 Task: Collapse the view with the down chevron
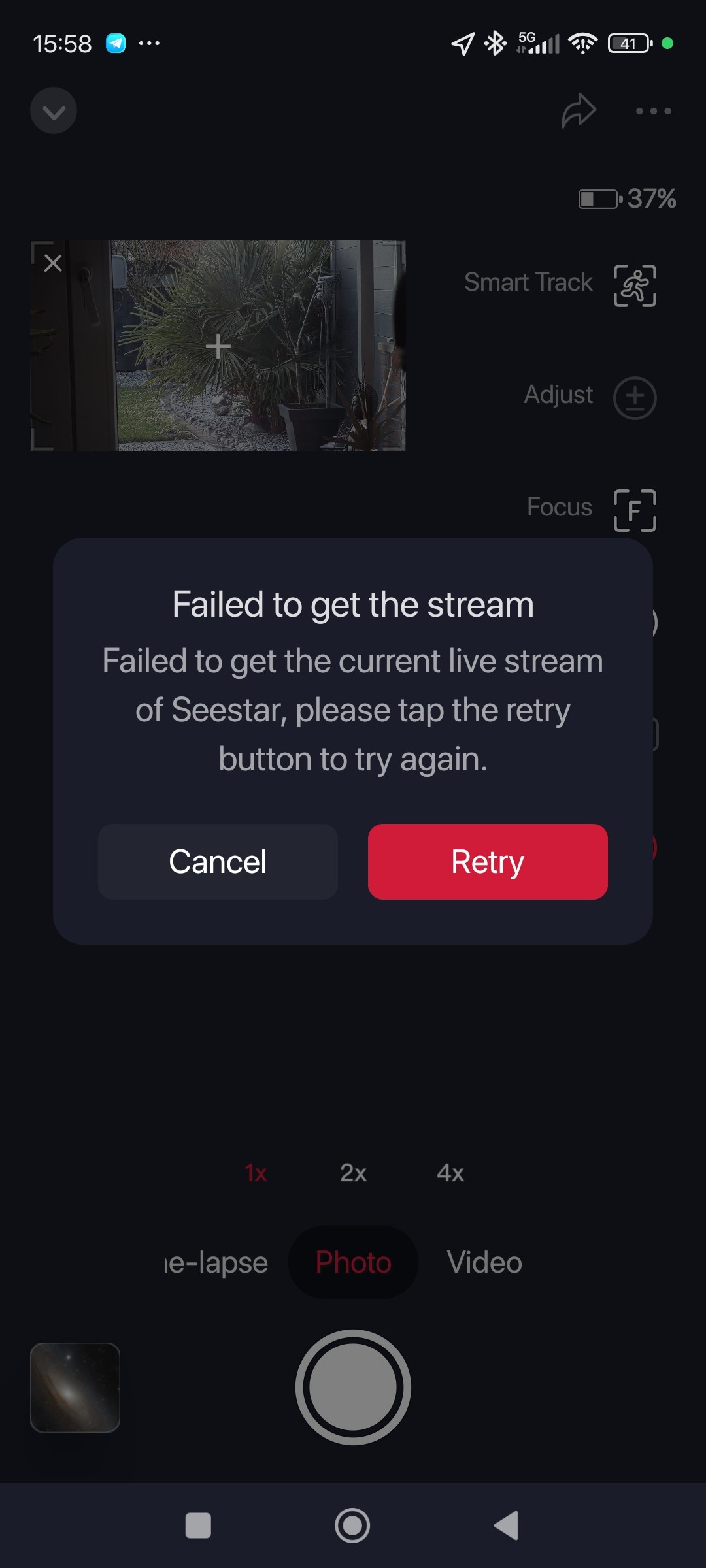coord(54,111)
